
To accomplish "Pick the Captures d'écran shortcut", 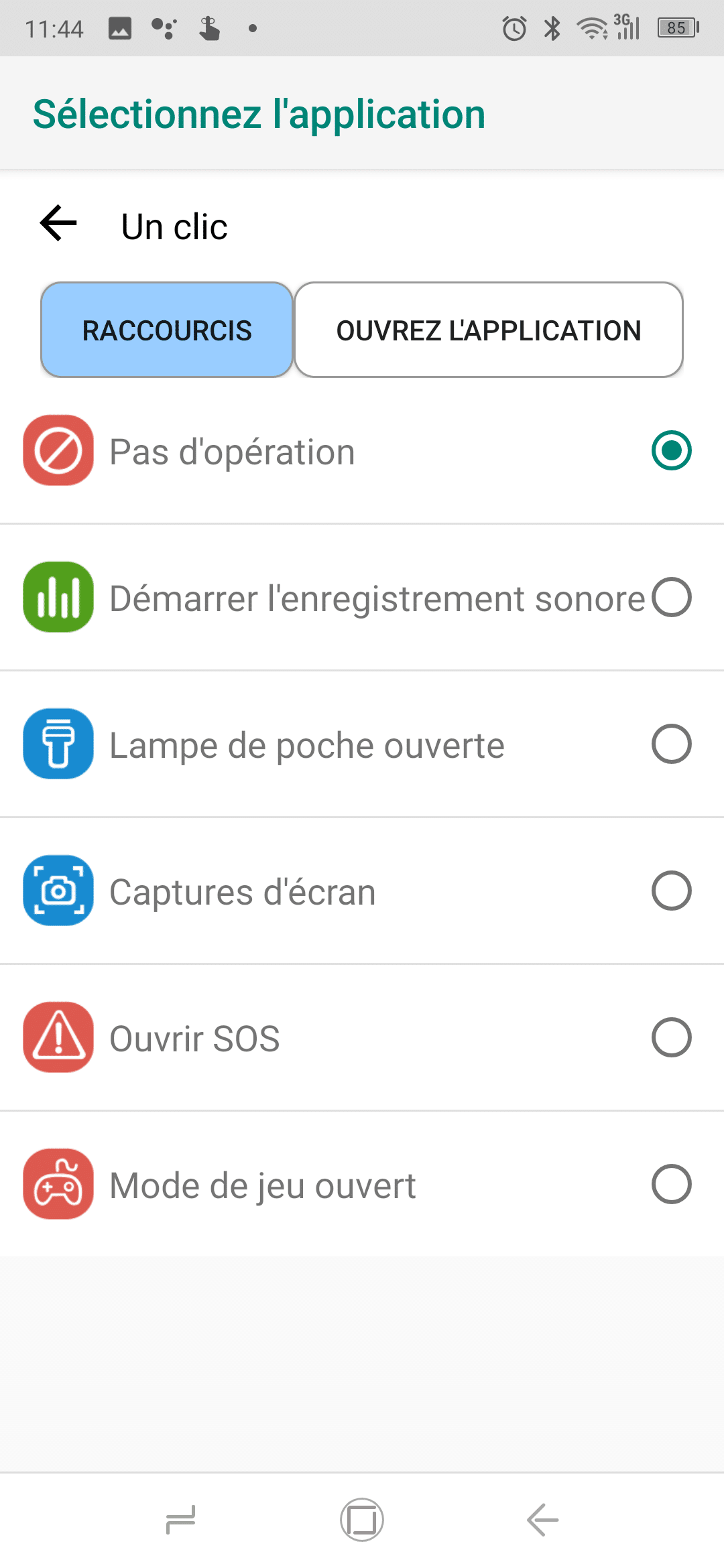I will click(x=362, y=891).
